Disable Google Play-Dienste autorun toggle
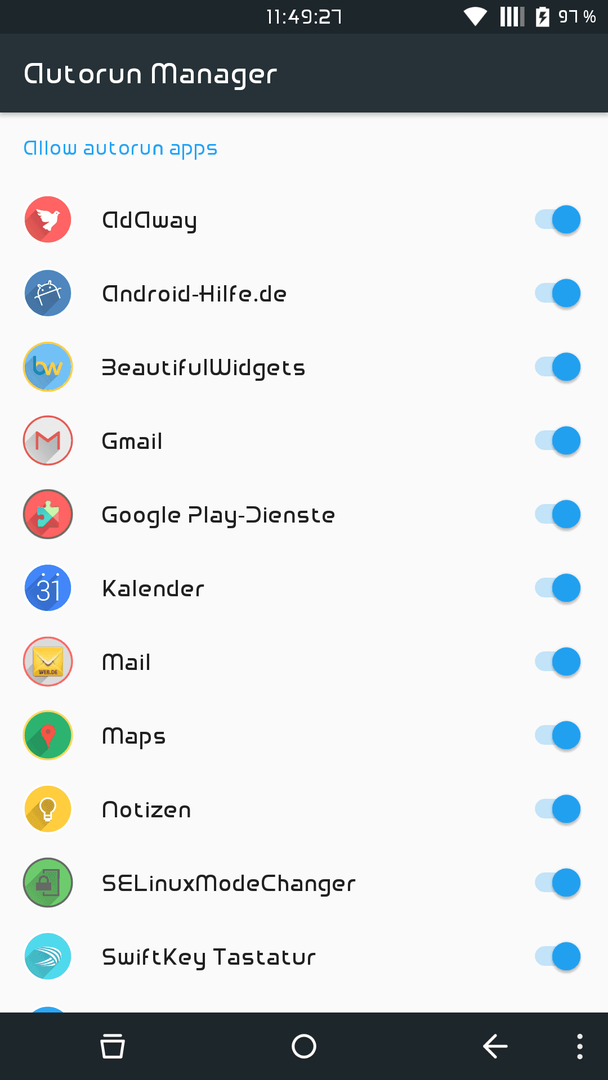The image size is (608, 1080). [558, 515]
